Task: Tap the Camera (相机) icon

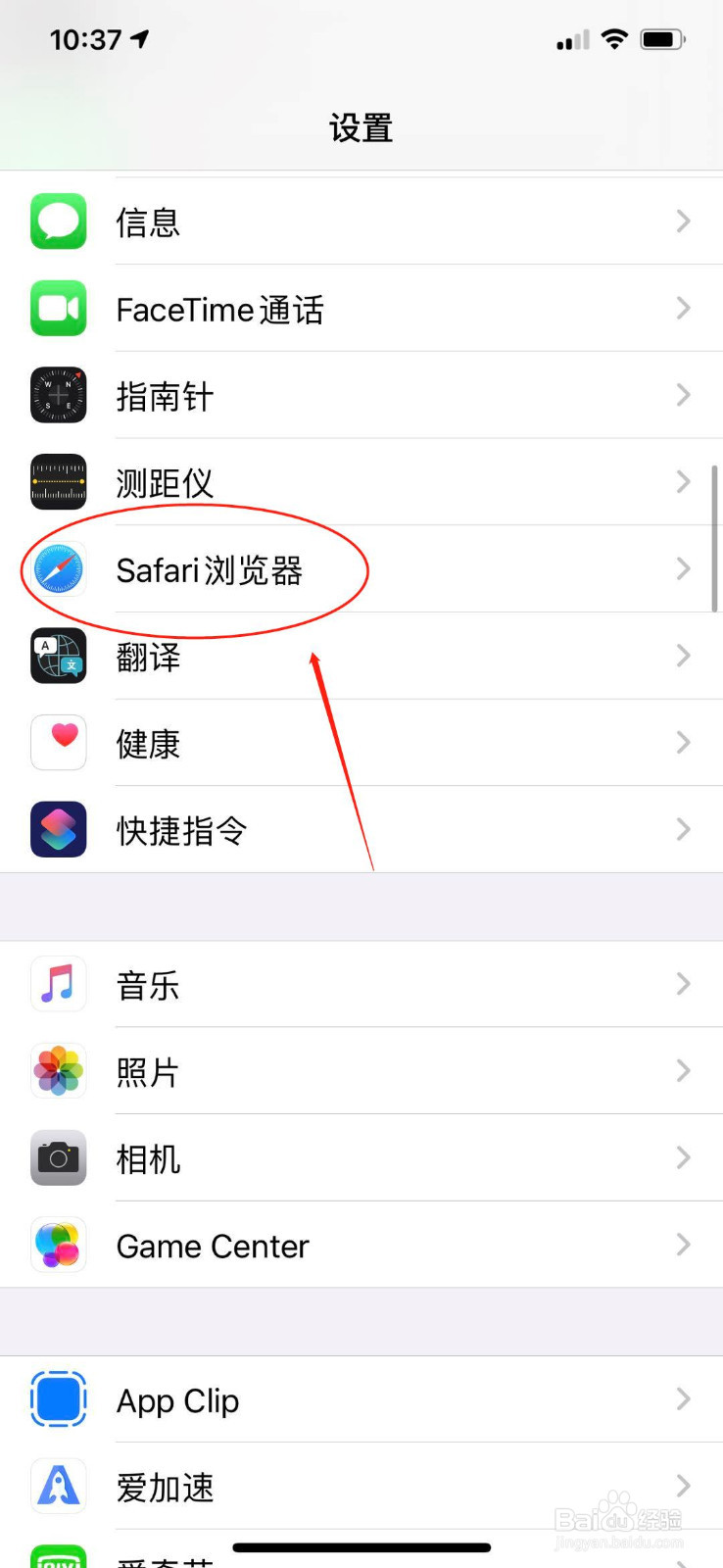Action: point(58,1157)
